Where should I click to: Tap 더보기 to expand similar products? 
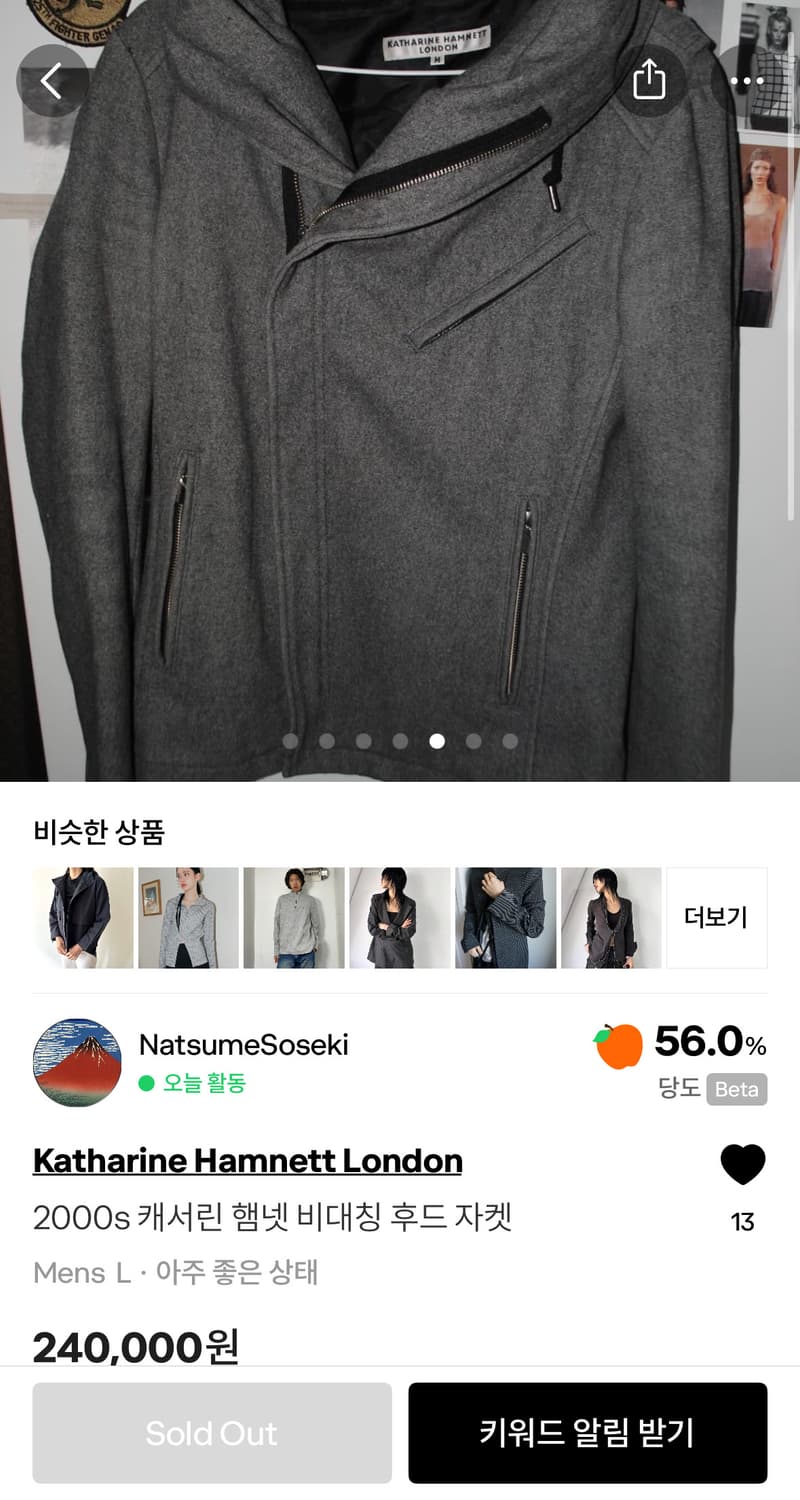tap(716, 917)
